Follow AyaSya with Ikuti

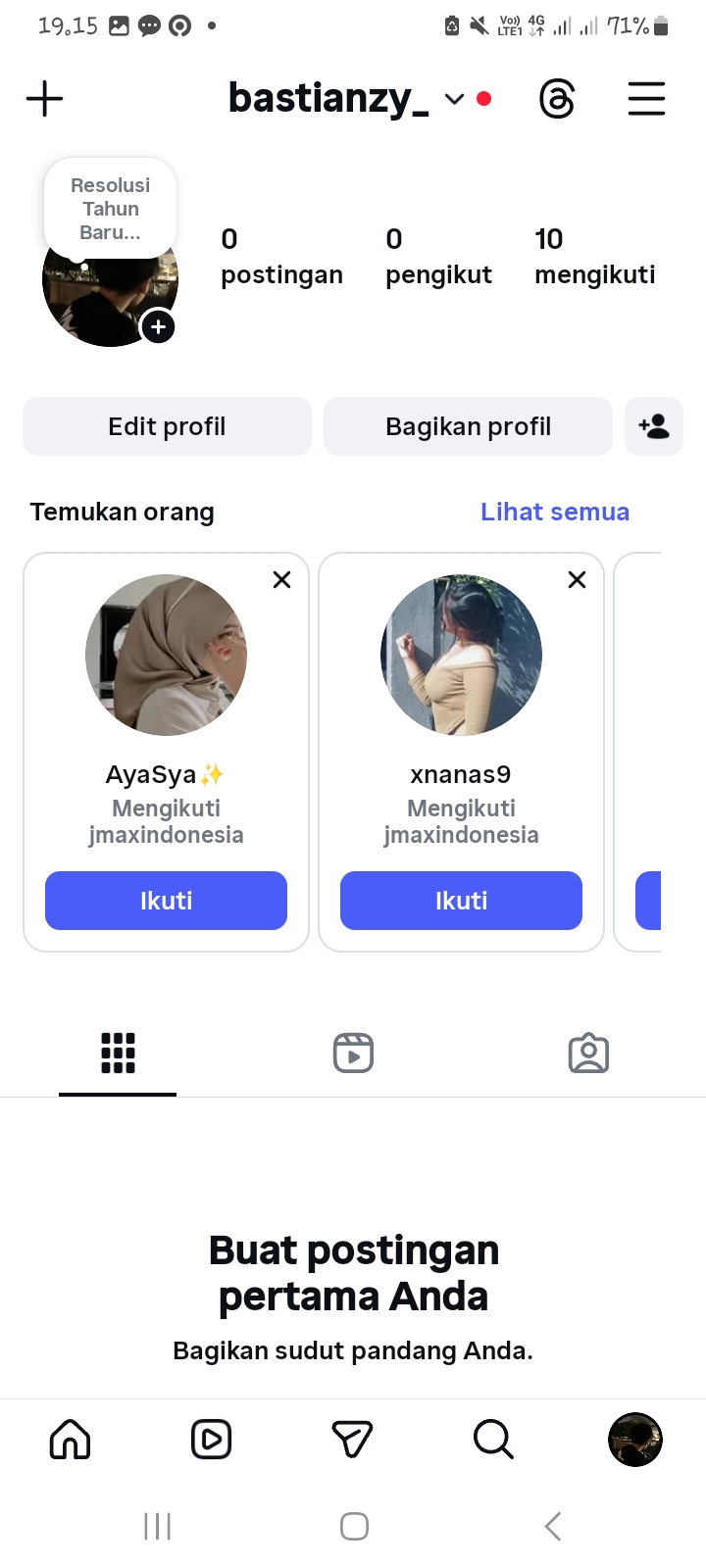click(x=166, y=901)
